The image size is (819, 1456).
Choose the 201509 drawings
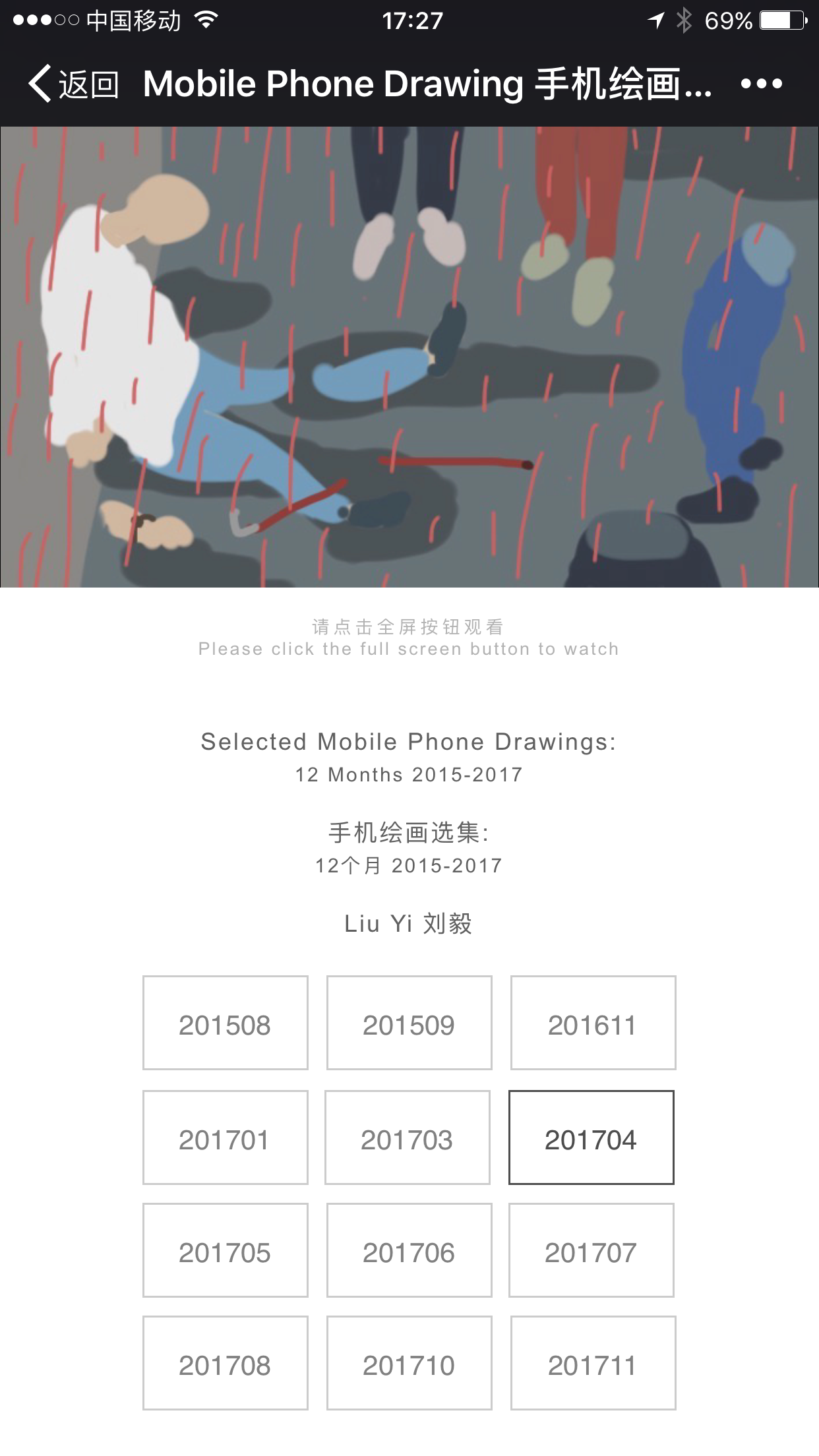409,1023
